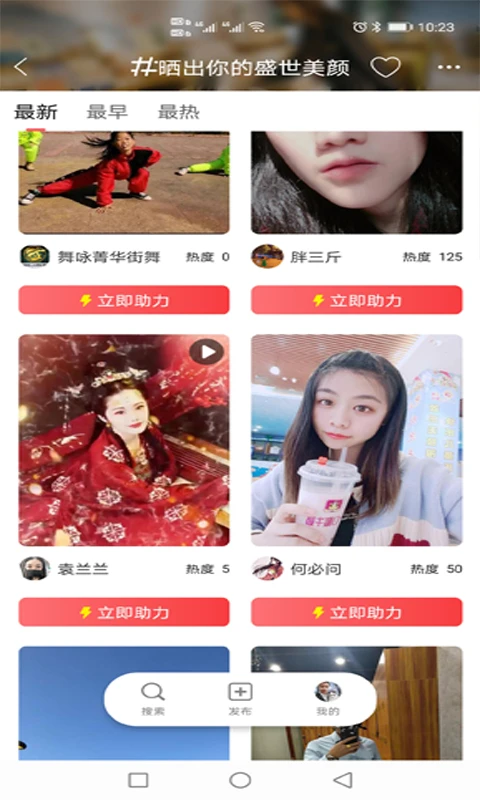View 胖三斤's profile avatar
The image size is (480, 800).
coord(267,256)
